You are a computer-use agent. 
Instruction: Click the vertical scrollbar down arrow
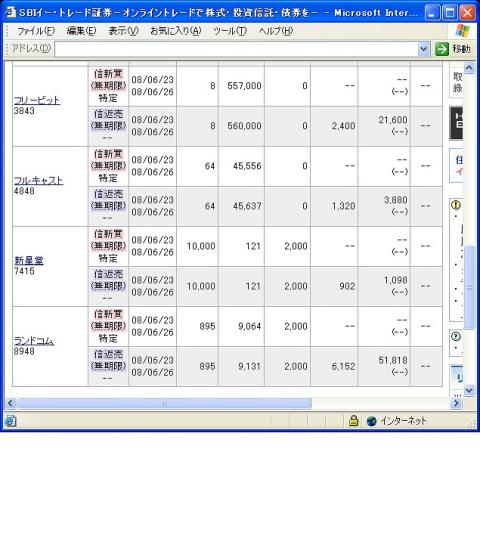(469, 390)
